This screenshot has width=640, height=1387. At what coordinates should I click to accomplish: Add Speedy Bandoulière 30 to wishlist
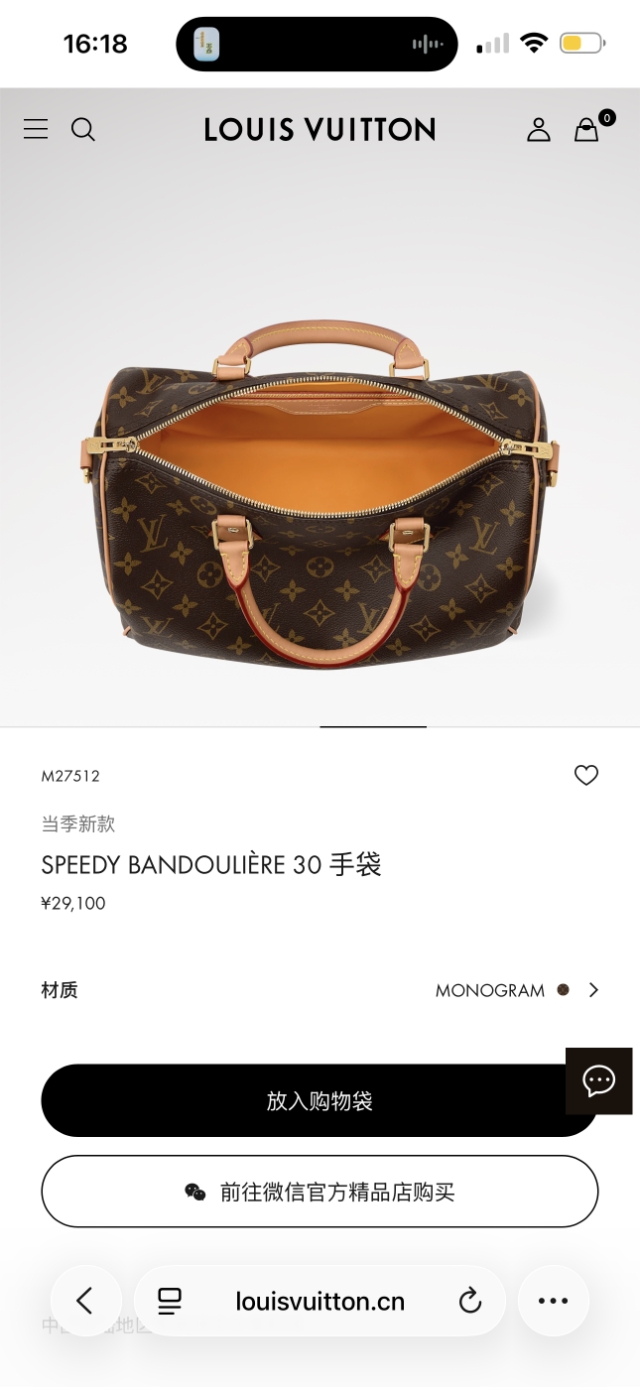click(586, 775)
